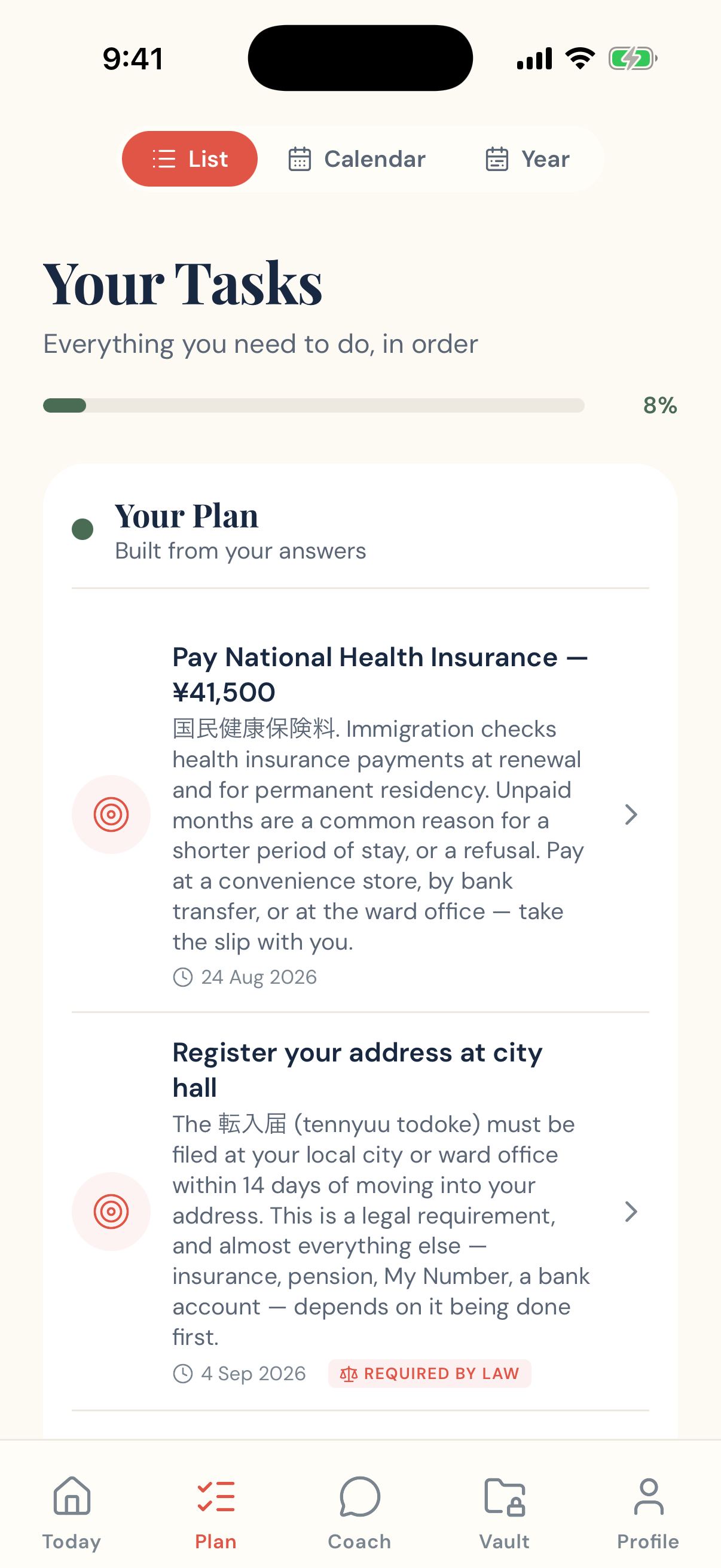Open the Register your address task
Screen dimensions: 721x1568
pos(360,1212)
